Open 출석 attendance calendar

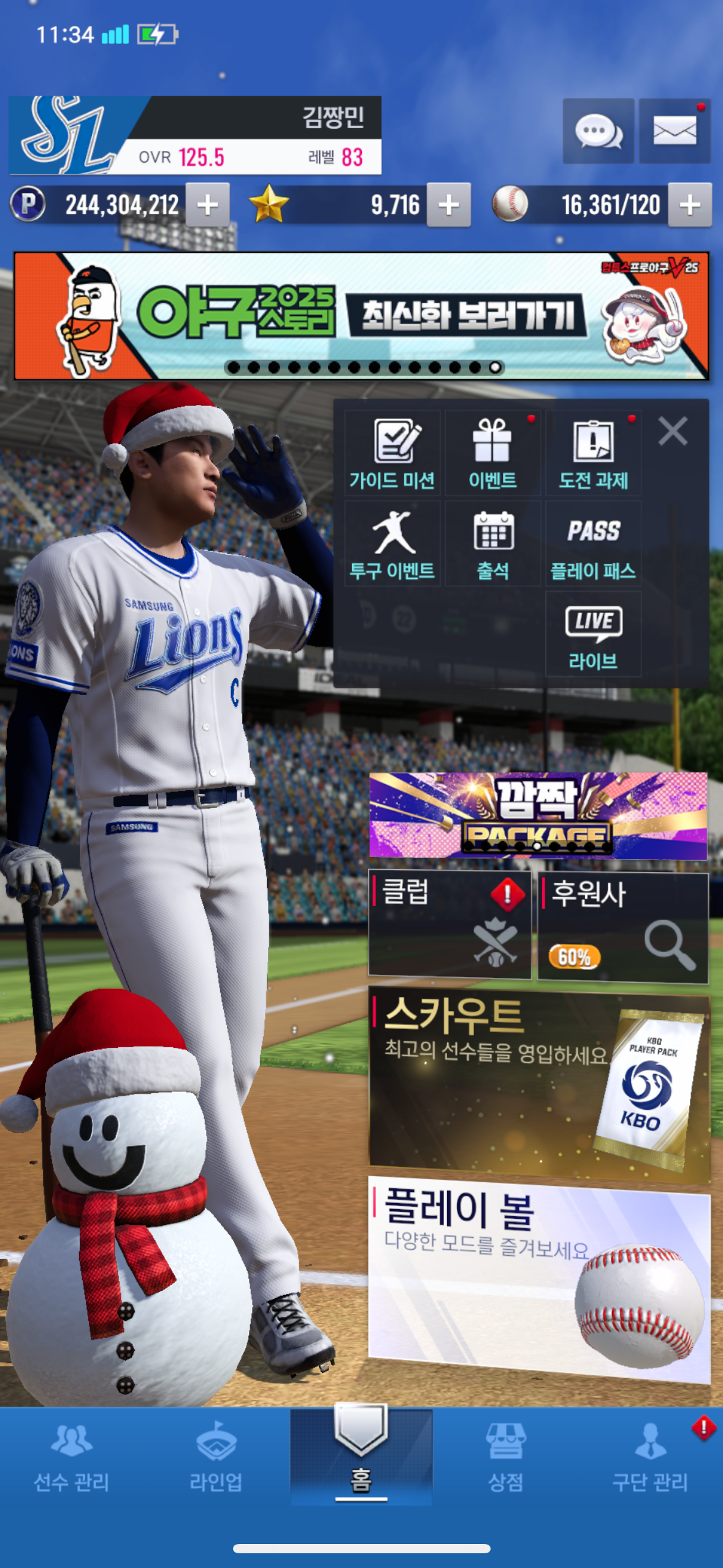point(492,544)
